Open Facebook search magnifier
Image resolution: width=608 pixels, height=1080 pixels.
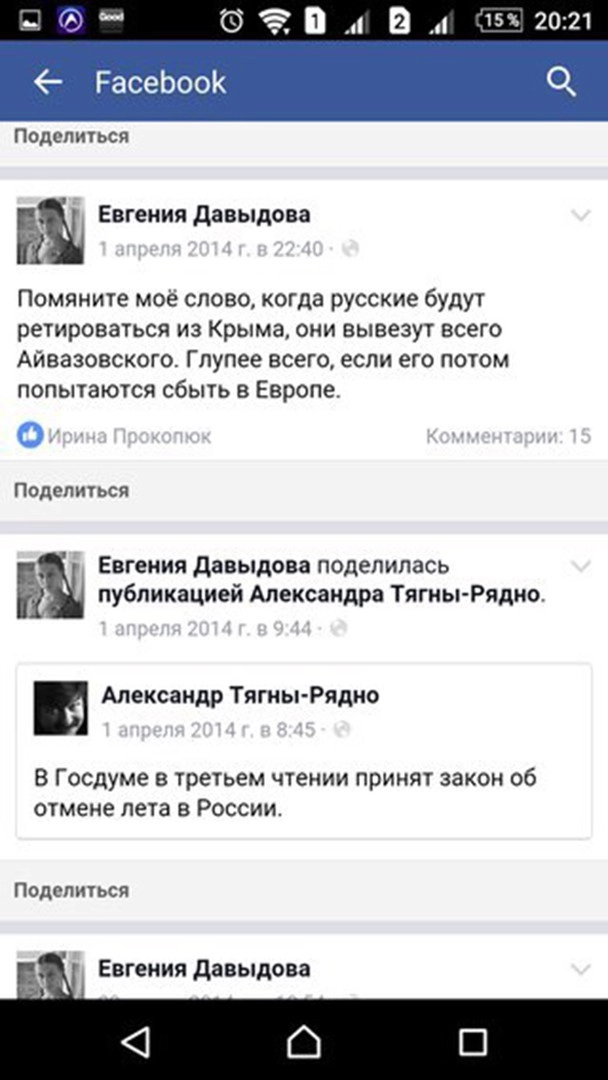(x=562, y=82)
